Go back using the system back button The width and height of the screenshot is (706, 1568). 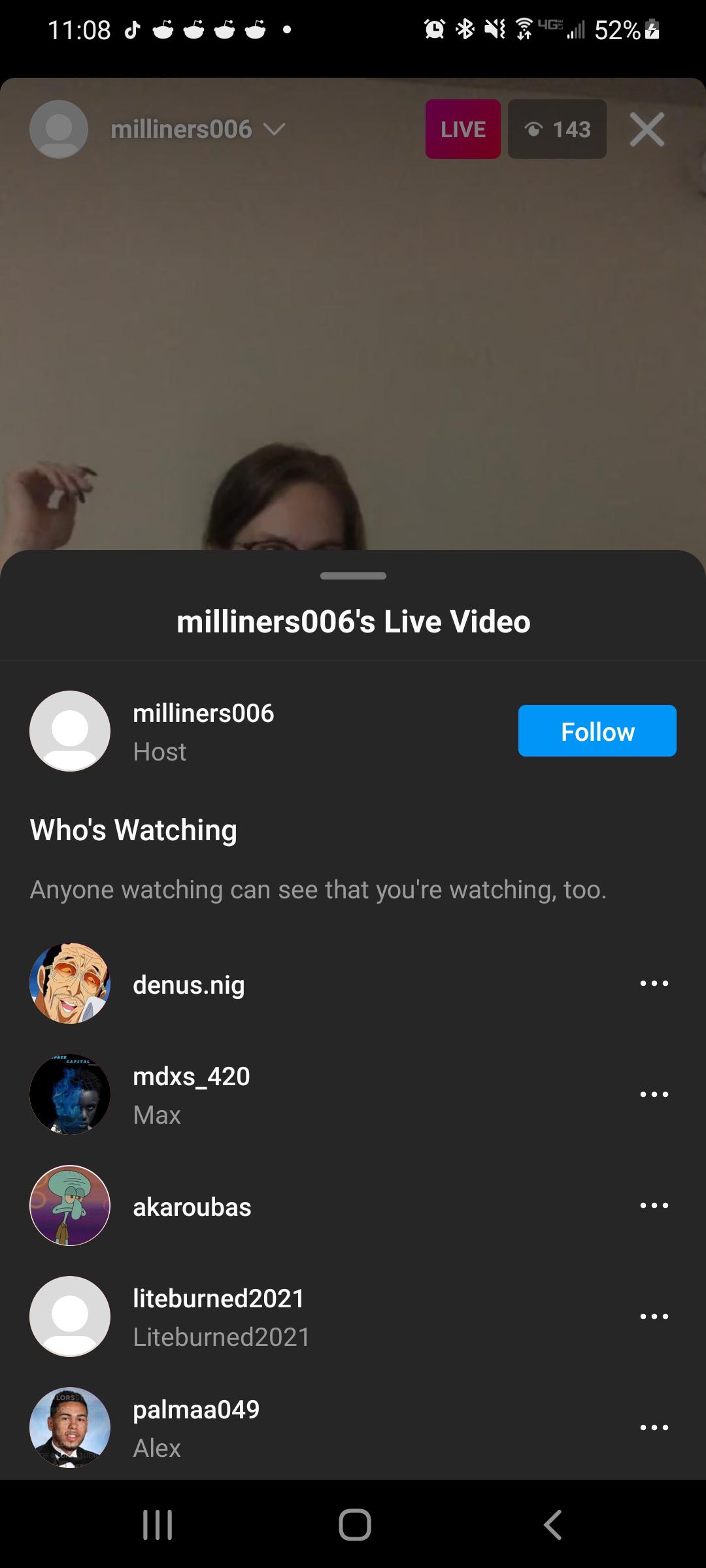click(552, 1525)
